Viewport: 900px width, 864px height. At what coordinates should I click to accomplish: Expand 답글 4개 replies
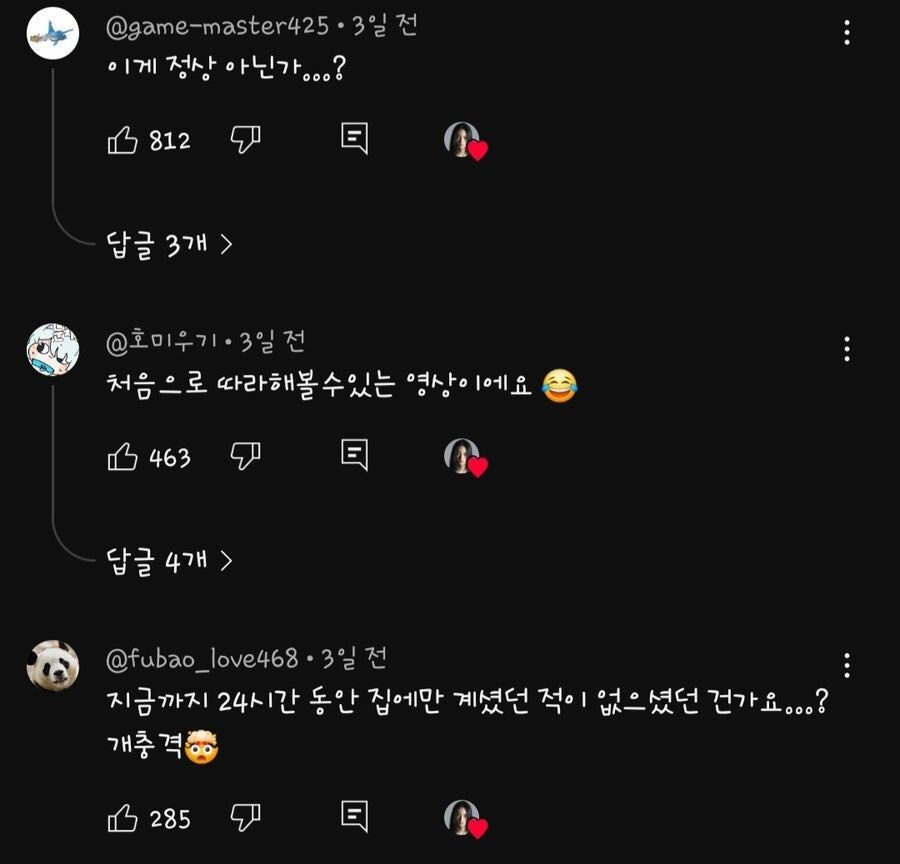click(168, 560)
